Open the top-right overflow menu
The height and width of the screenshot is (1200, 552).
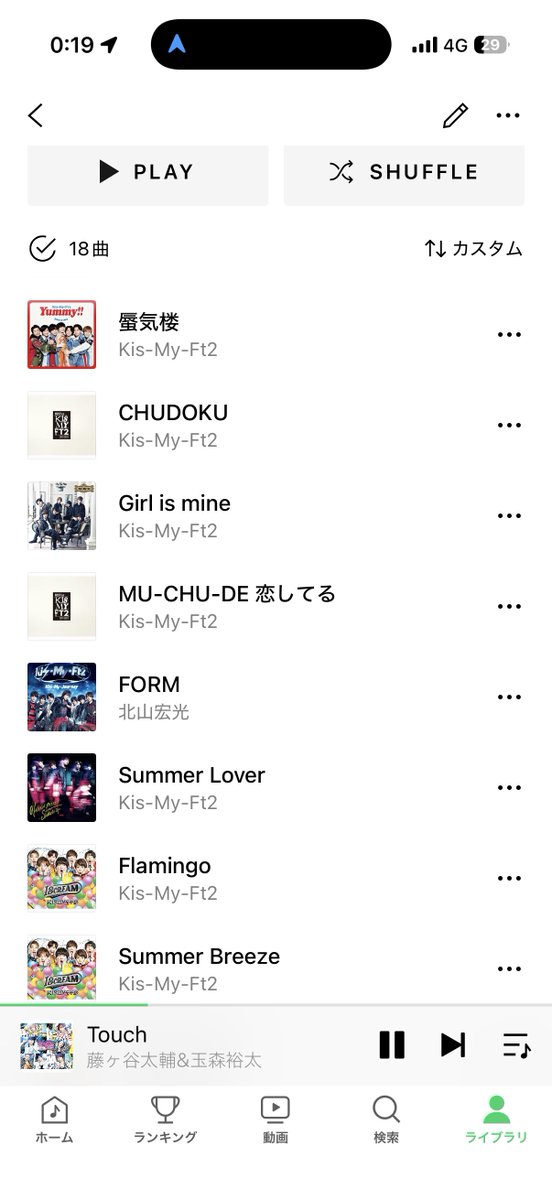coord(508,116)
